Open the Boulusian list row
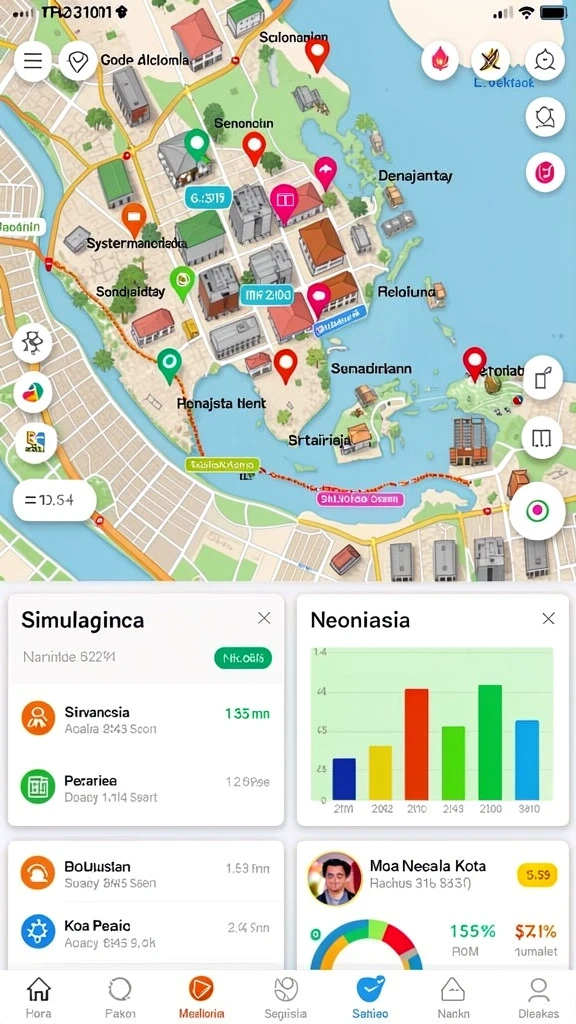The height and width of the screenshot is (1024, 576). click(146, 874)
